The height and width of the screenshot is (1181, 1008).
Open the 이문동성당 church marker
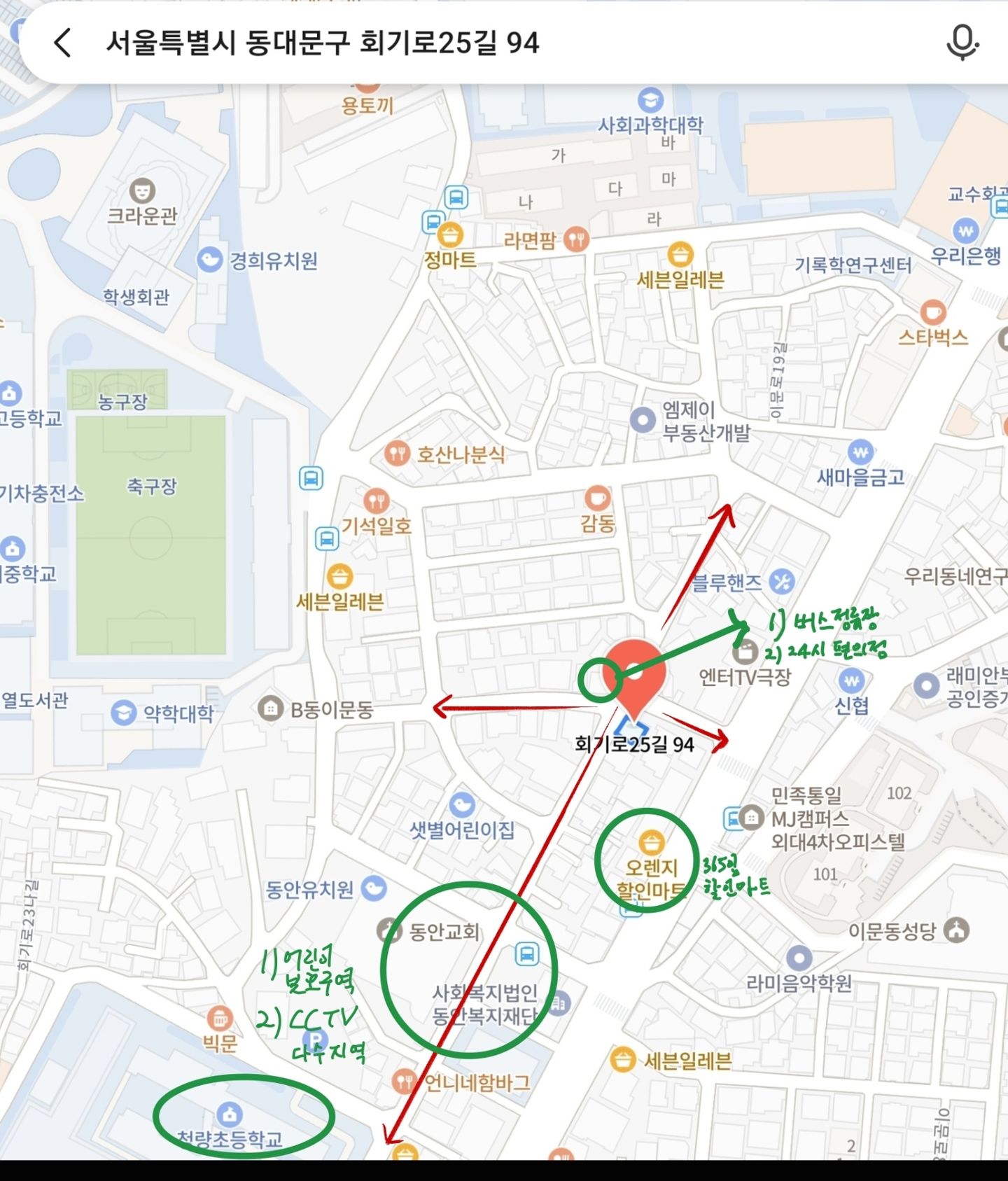[956, 930]
